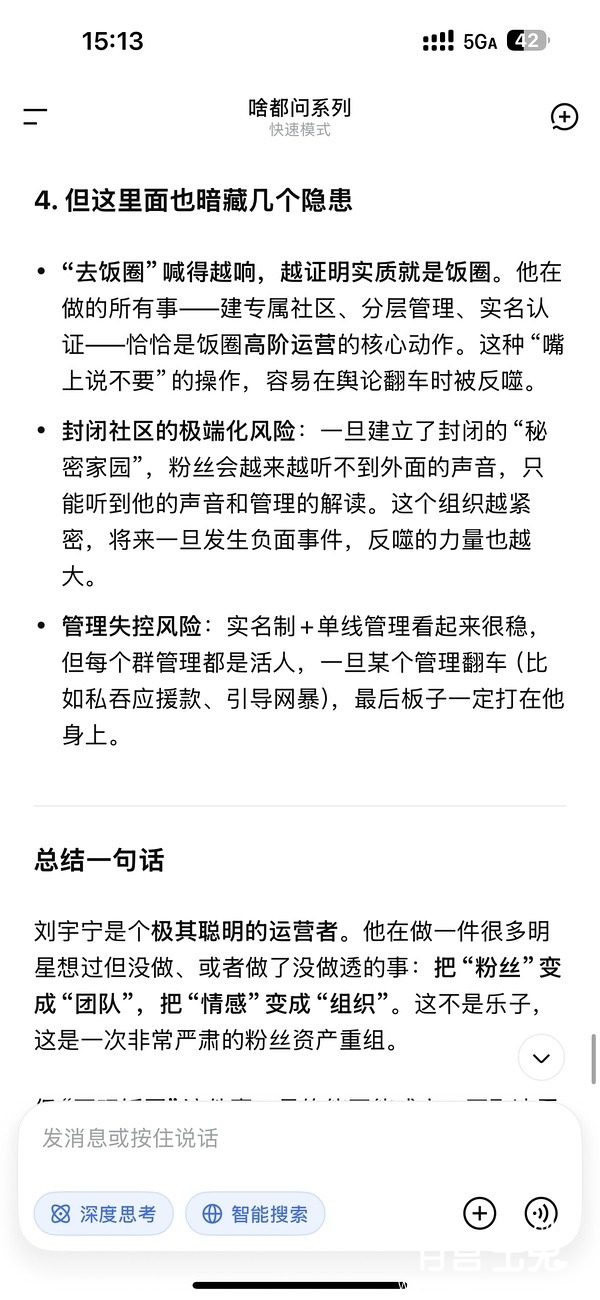Open the side menu drawer
The image size is (600, 1300).
35,117
